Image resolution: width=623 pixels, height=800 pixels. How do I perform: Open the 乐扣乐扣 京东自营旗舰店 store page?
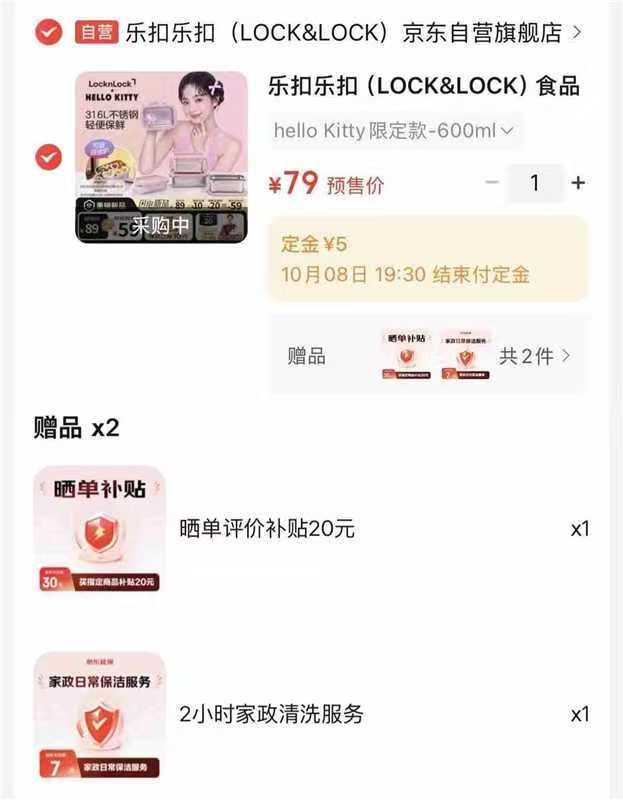click(x=353, y=33)
